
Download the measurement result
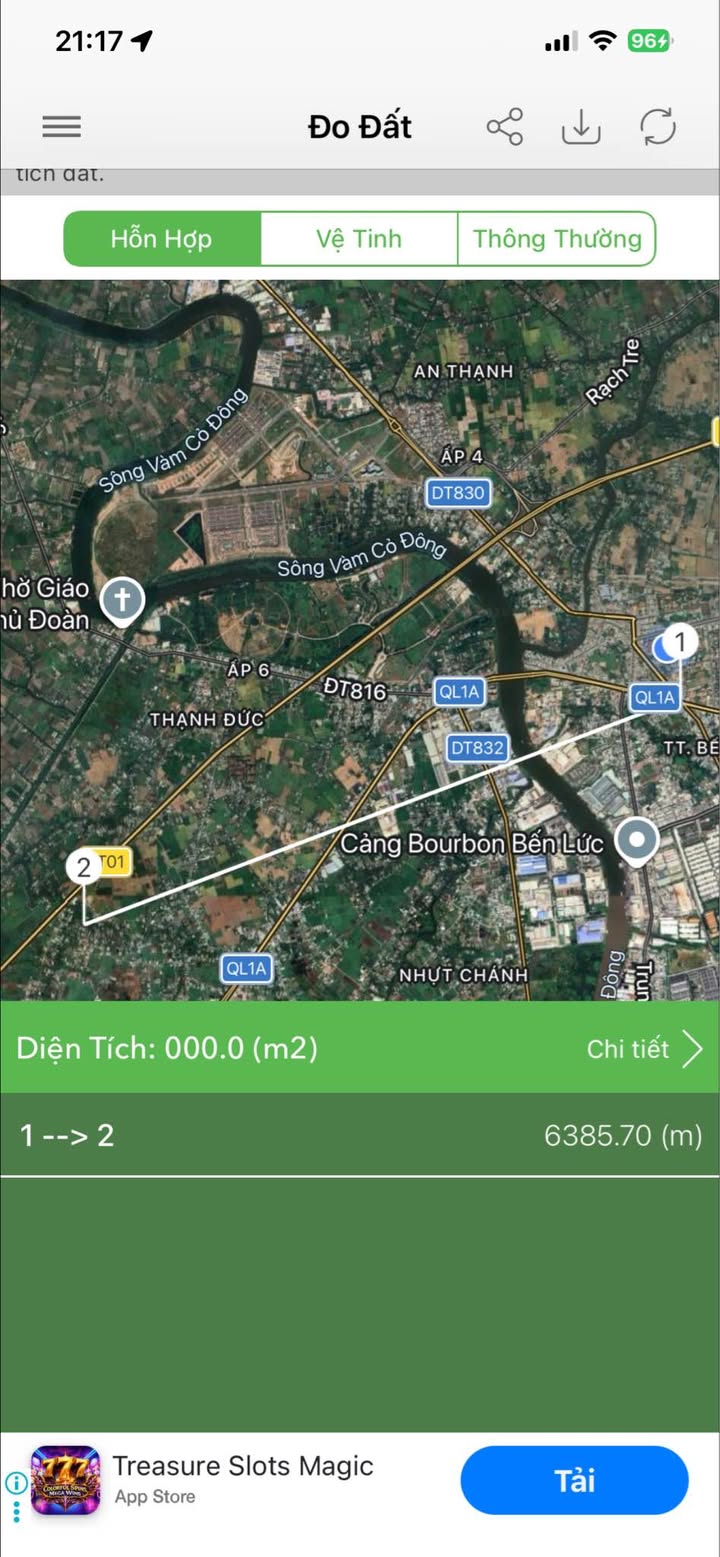click(x=581, y=127)
